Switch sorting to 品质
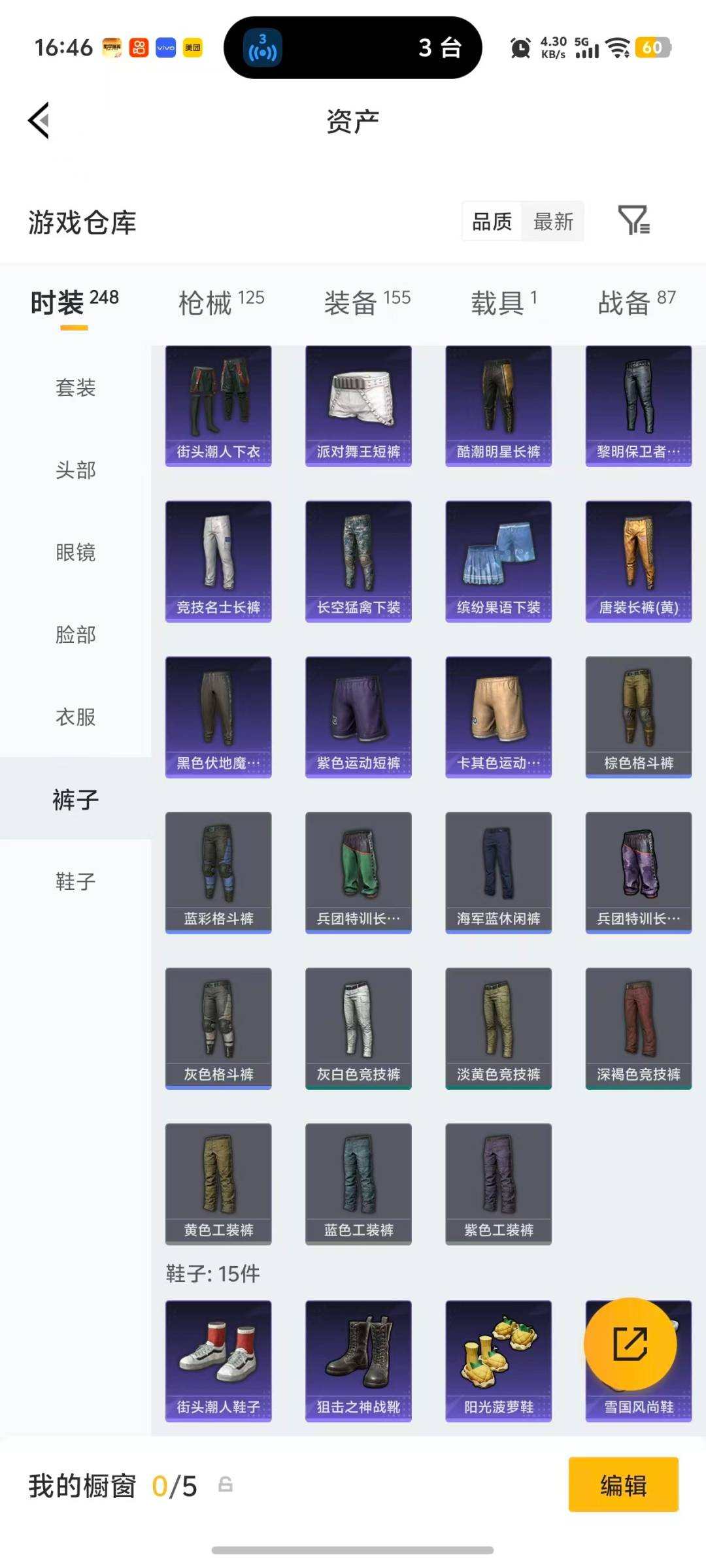 (x=492, y=222)
